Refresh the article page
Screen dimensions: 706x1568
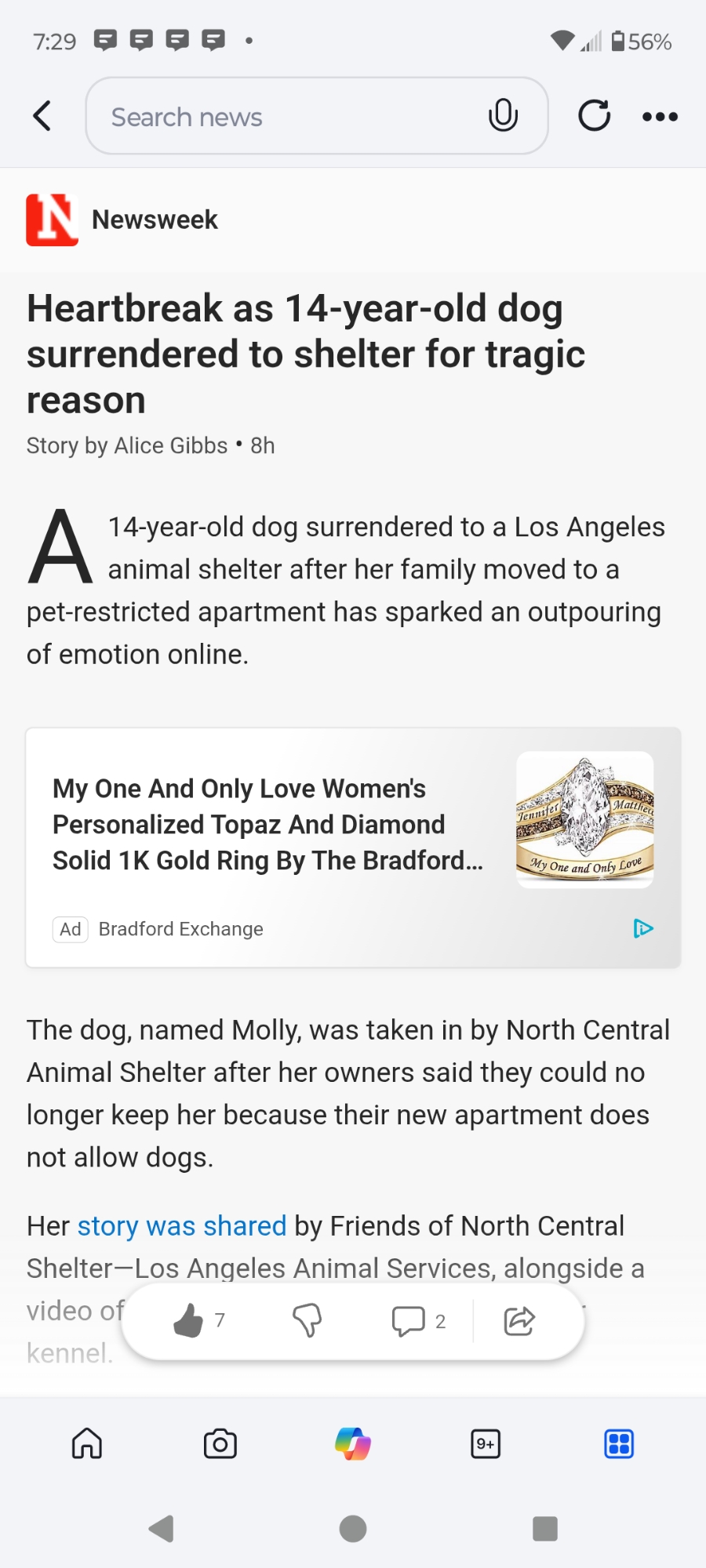(x=594, y=116)
